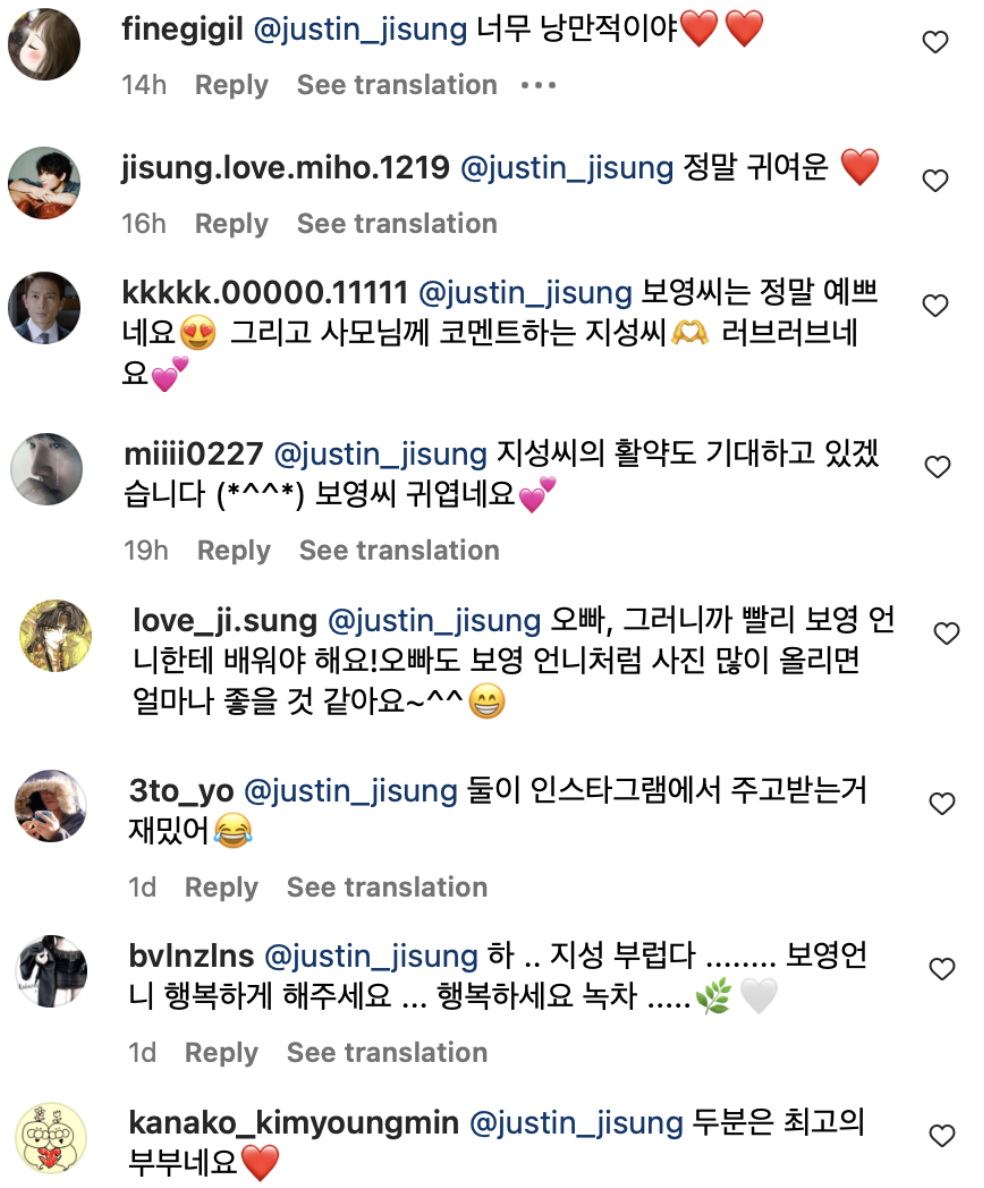
Task: Reply to finegigil's comment
Action: click(231, 85)
